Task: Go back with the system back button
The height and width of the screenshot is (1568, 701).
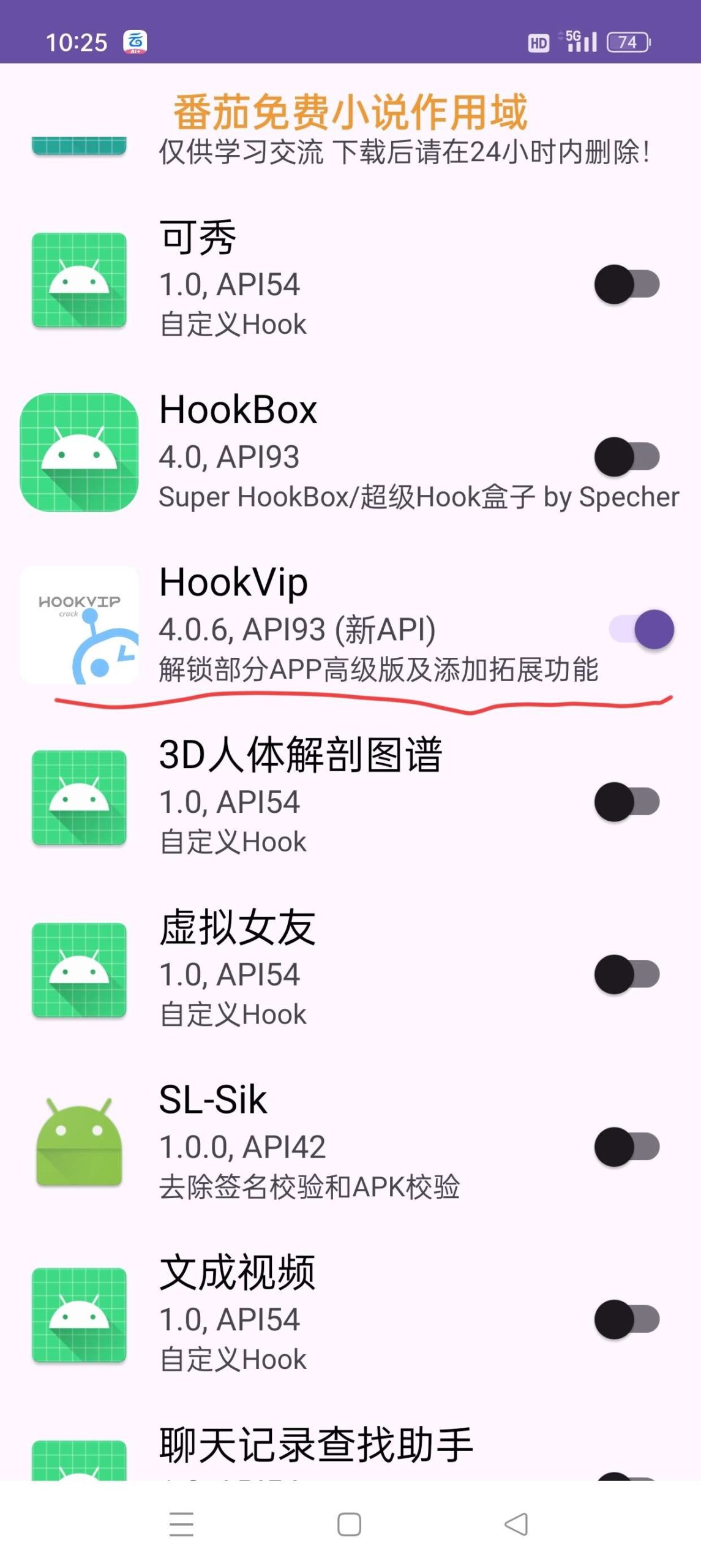Action: click(515, 1525)
